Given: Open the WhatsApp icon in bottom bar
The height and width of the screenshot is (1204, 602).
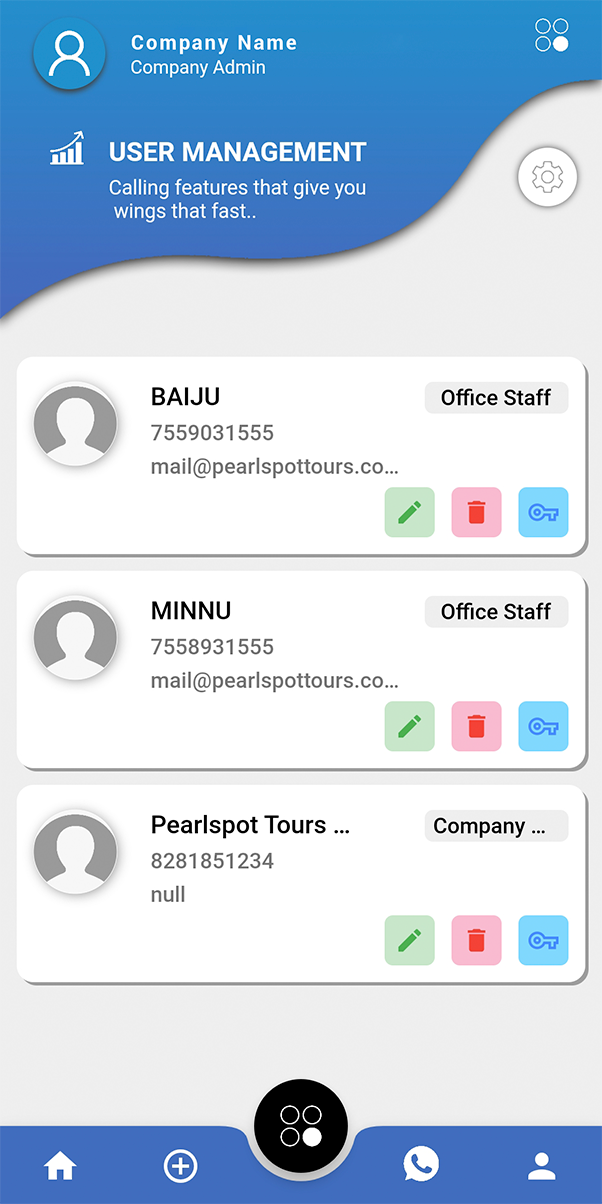Looking at the screenshot, I should pos(421,1164).
